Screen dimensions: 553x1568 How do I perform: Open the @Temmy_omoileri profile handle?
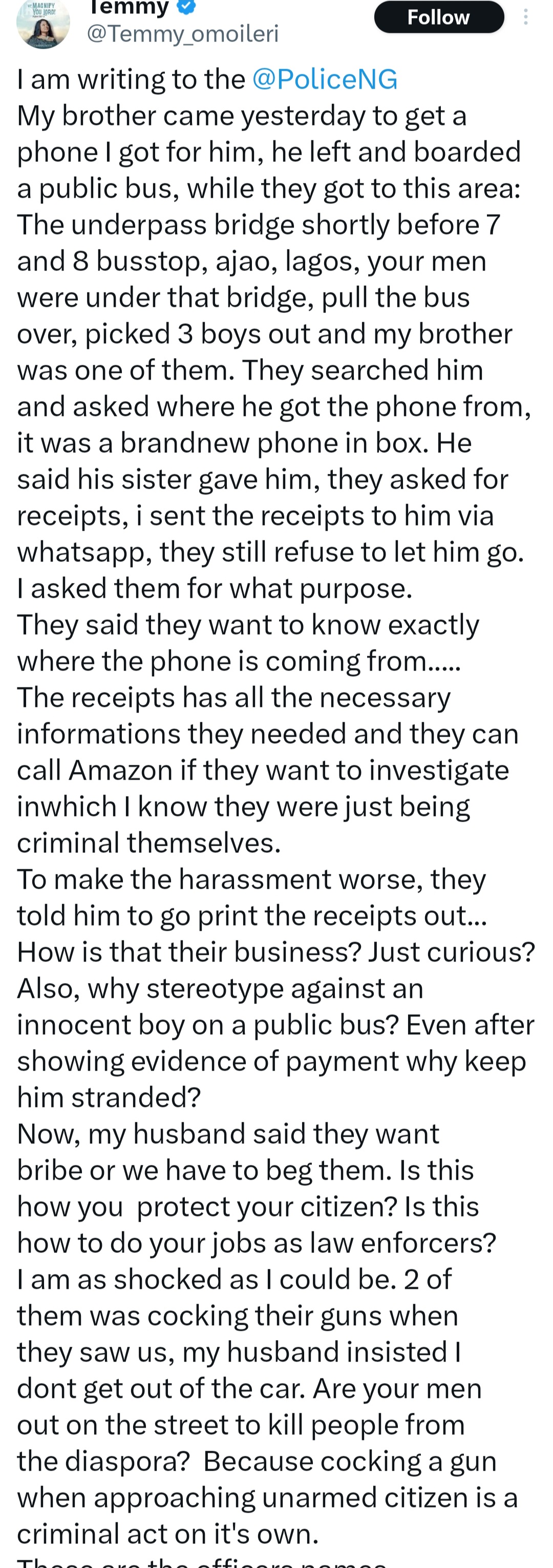182,33
